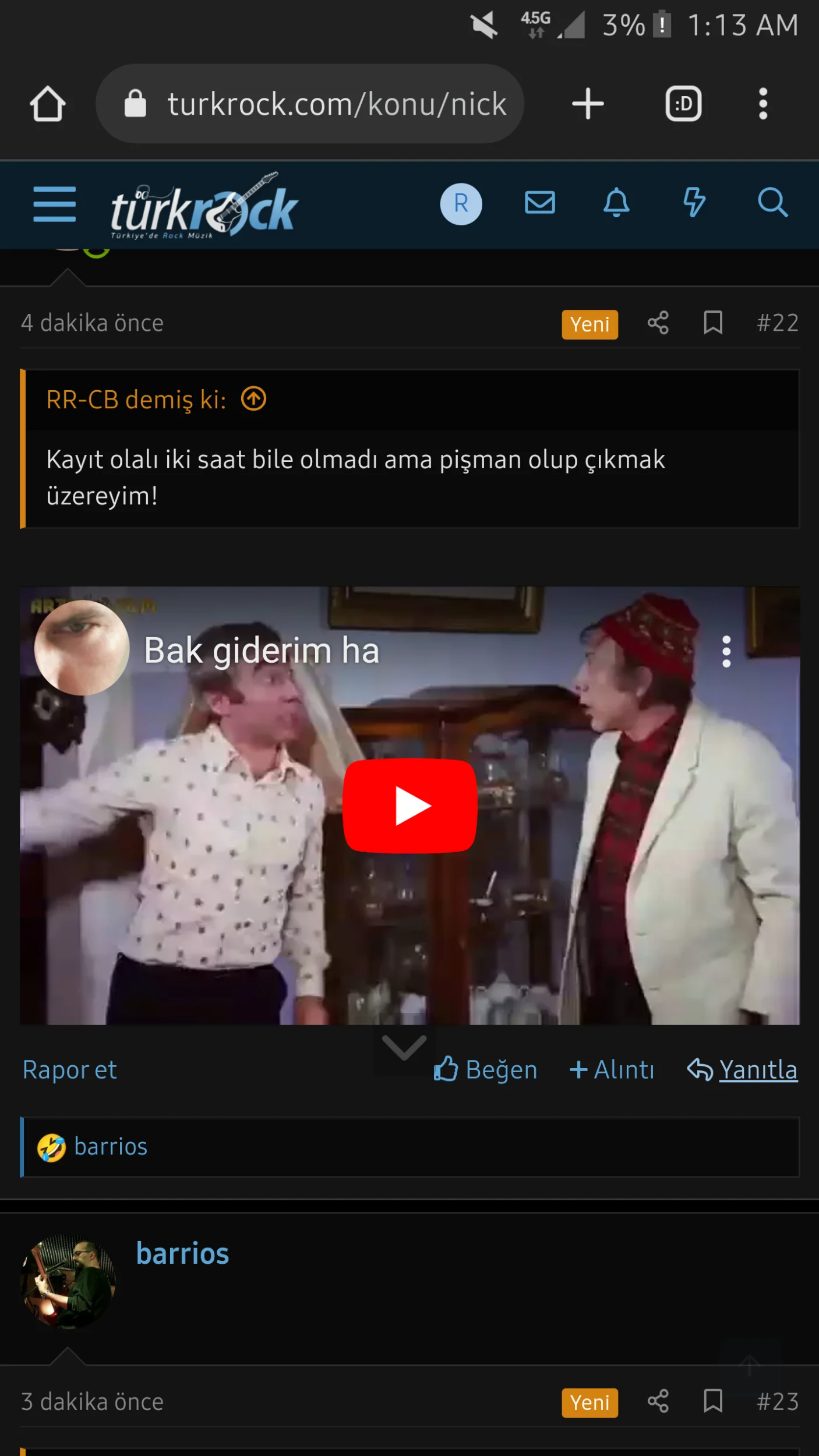The height and width of the screenshot is (1456, 819).
Task: Open barrios profile from post header
Action: (182, 1254)
